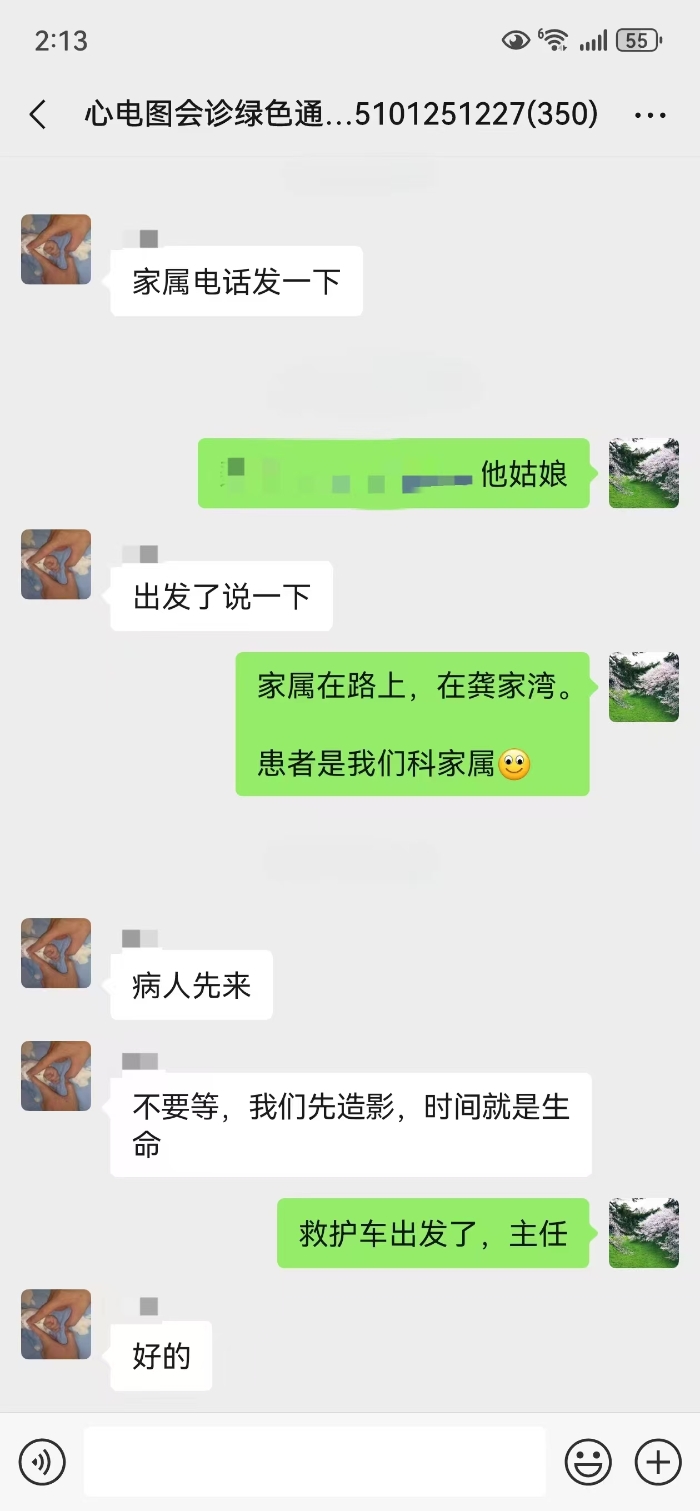700x1511 pixels.
Task: Open own avatar beside "他姑娘" message
Action: coord(644,473)
